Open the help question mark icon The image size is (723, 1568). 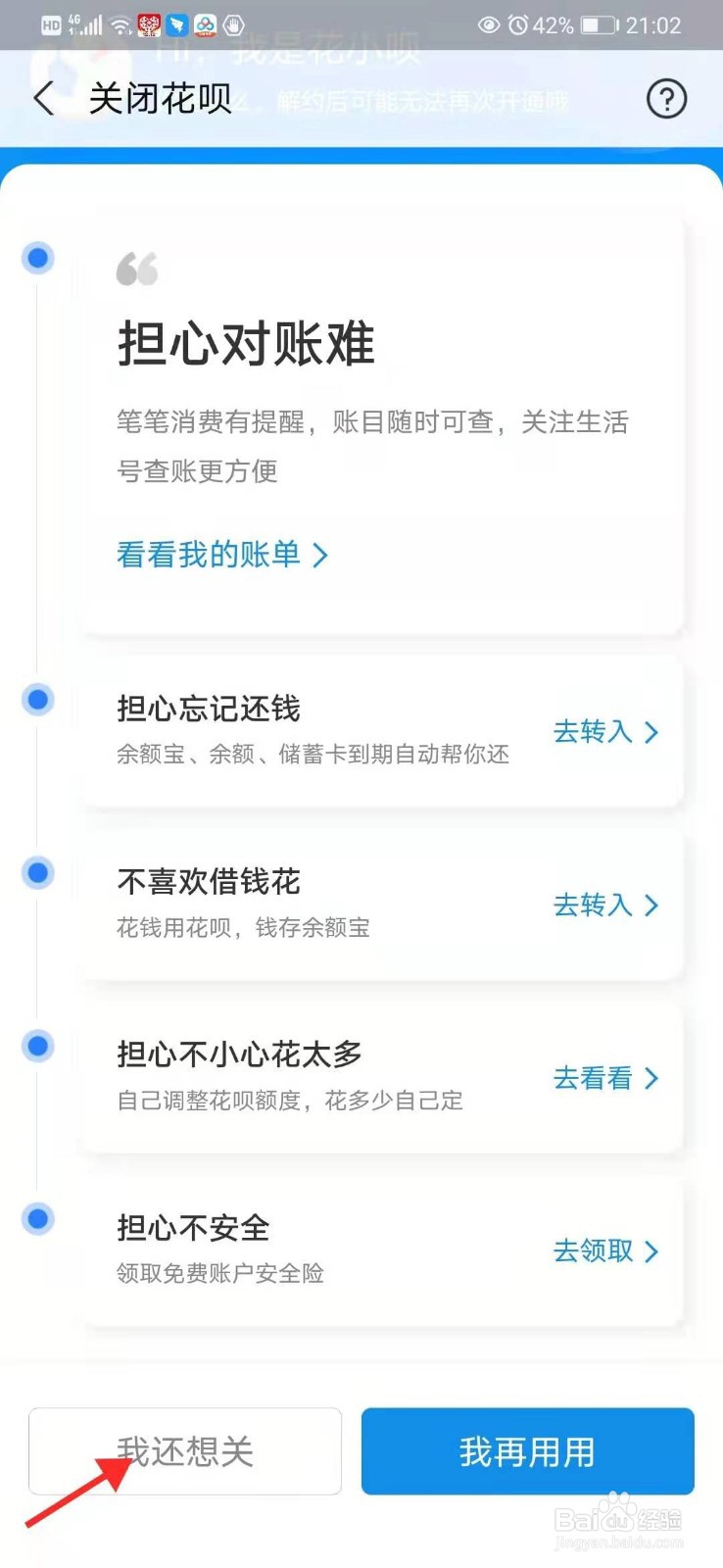coord(666,99)
